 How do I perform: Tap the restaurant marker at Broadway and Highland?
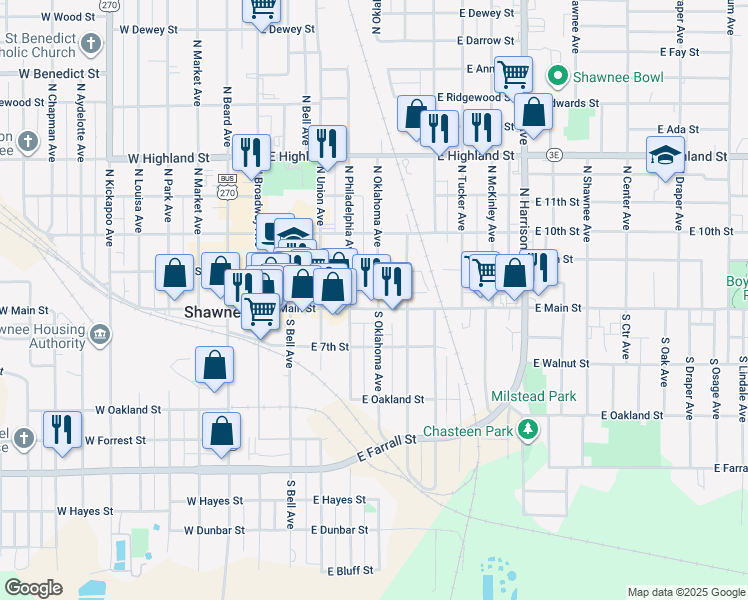(251, 155)
